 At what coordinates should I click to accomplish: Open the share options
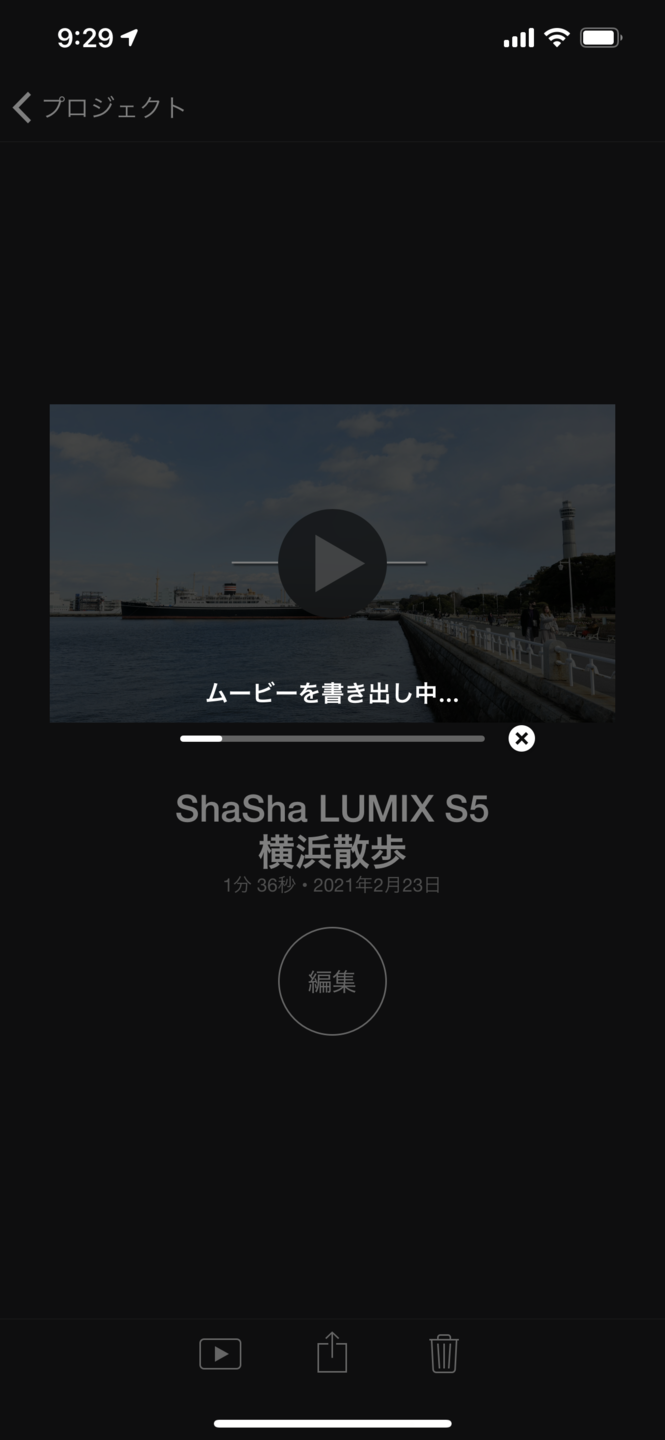tap(332, 1354)
